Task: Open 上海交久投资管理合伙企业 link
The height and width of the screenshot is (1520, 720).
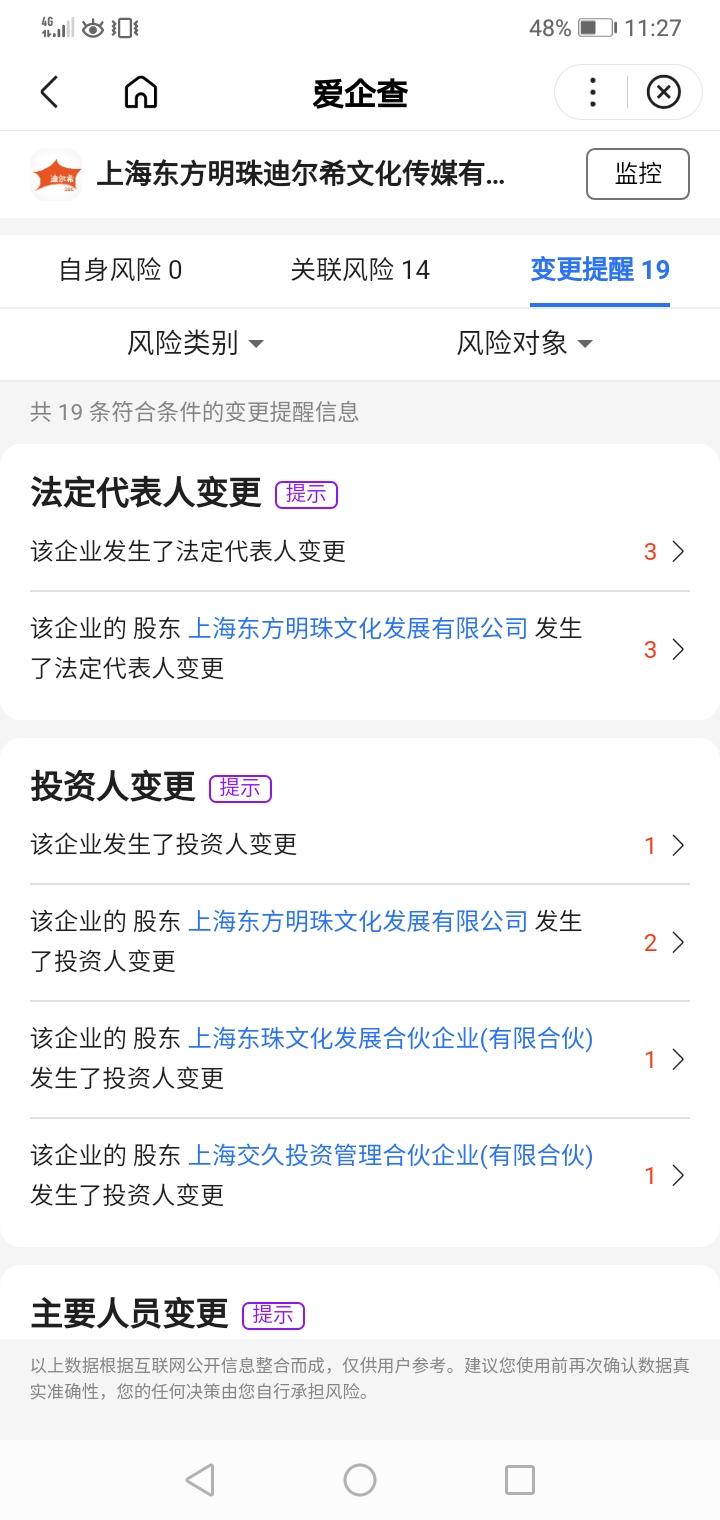Action: click(391, 1155)
